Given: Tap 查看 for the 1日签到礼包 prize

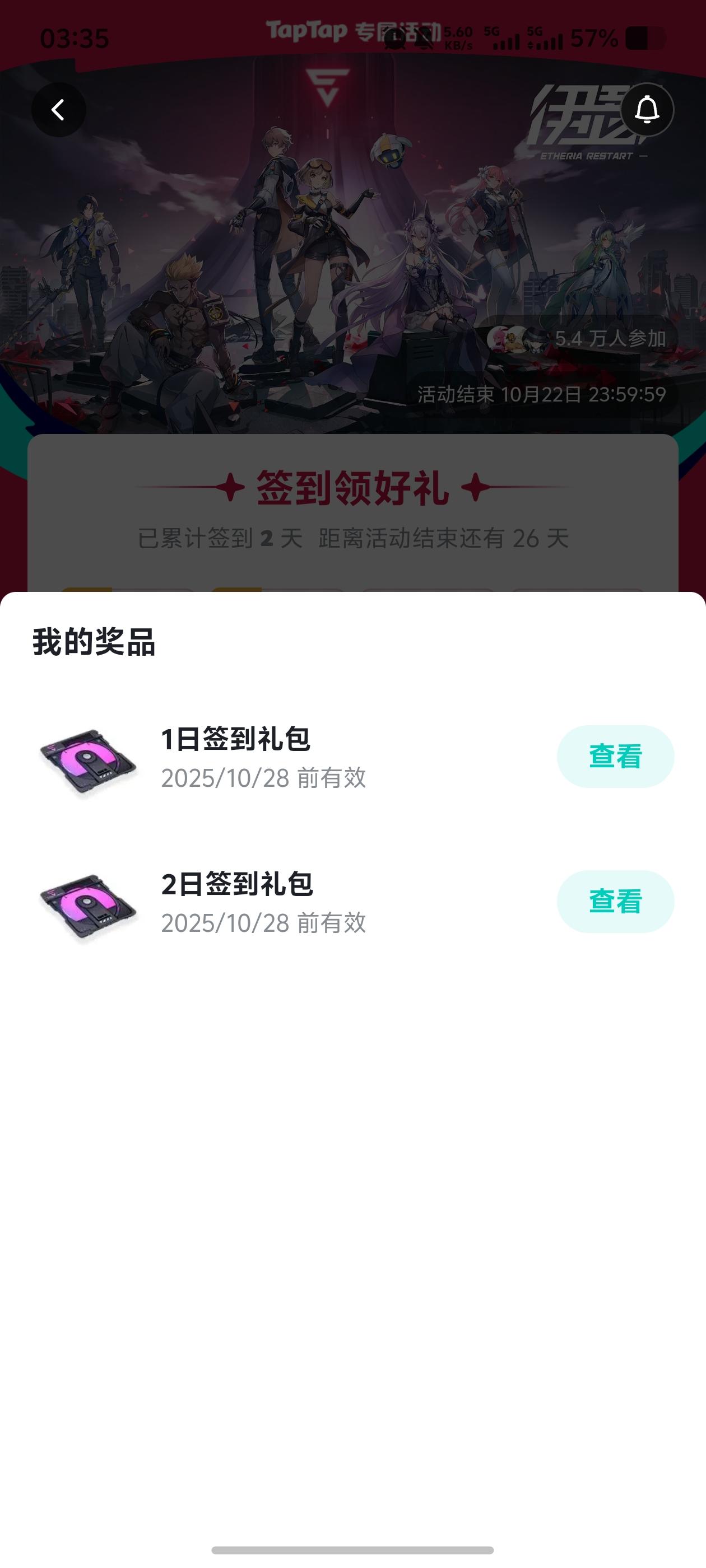Looking at the screenshot, I should click(616, 757).
